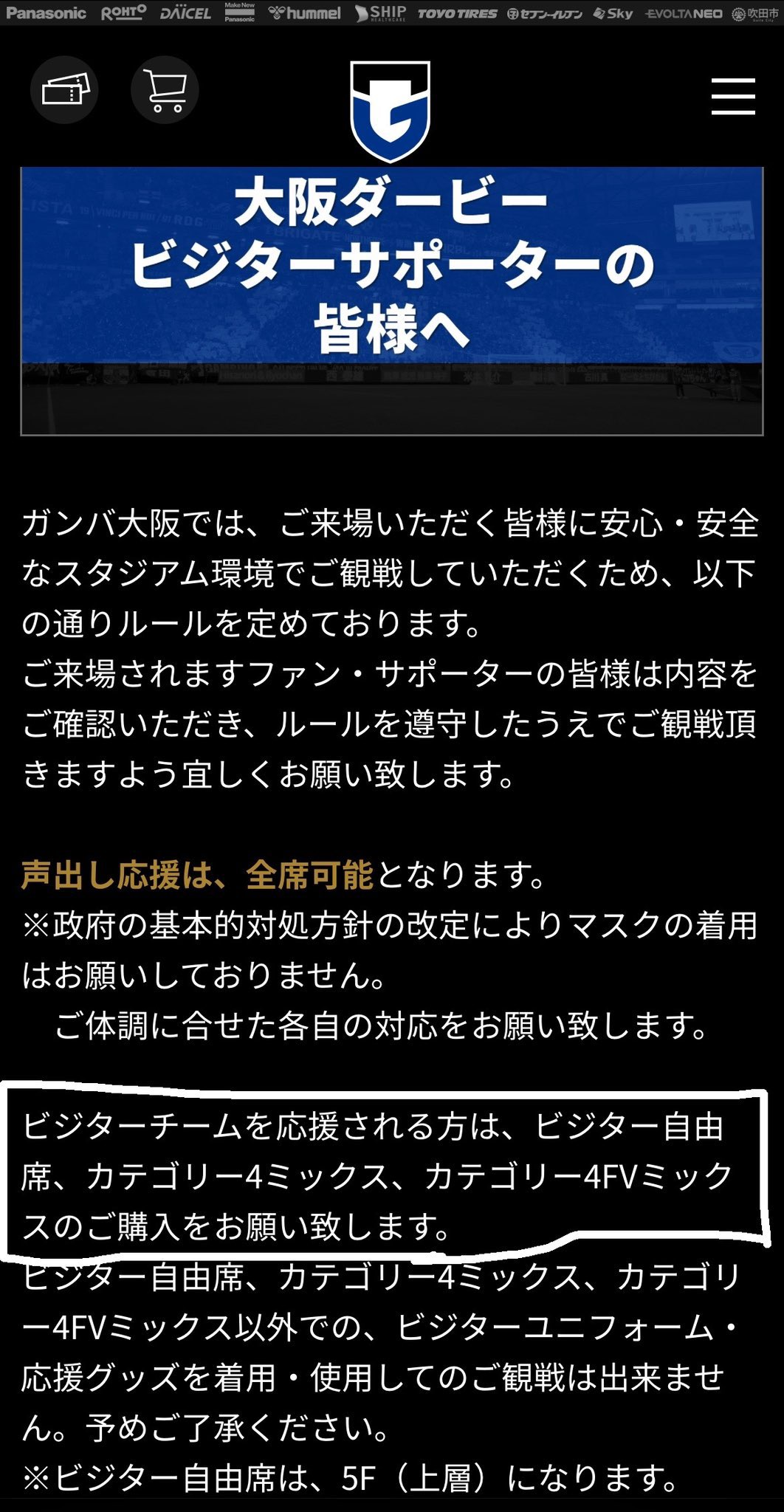Go to Gamba Osaka home via crest
The width and height of the screenshot is (784, 1512).
[390, 111]
